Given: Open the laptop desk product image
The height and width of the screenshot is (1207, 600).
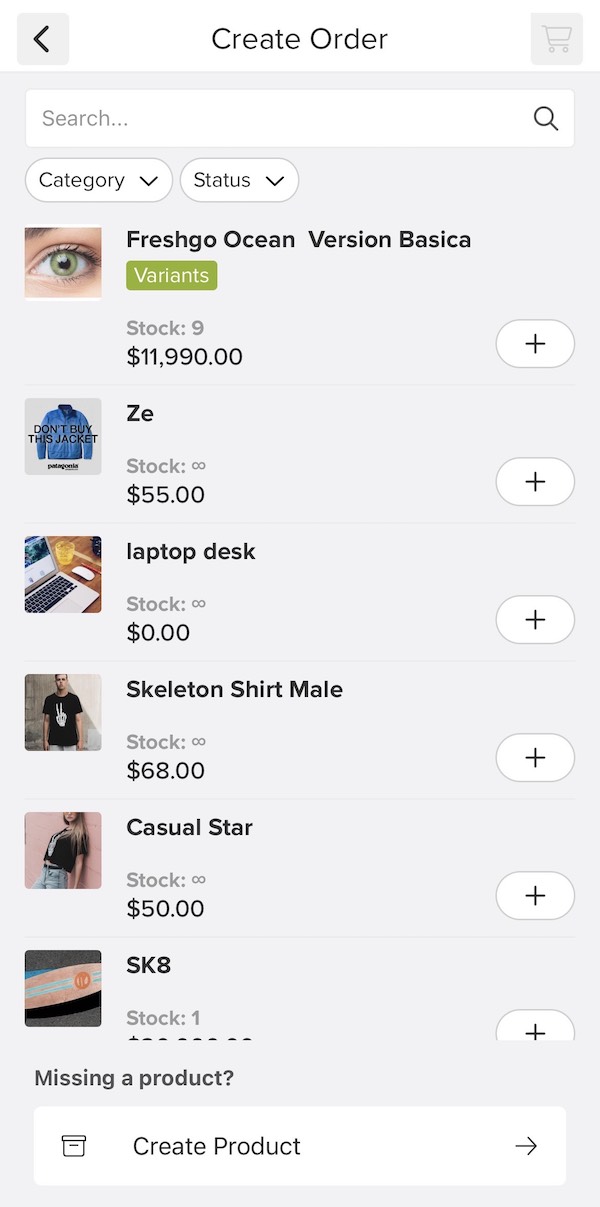Looking at the screenshot, I should [63, 574].
